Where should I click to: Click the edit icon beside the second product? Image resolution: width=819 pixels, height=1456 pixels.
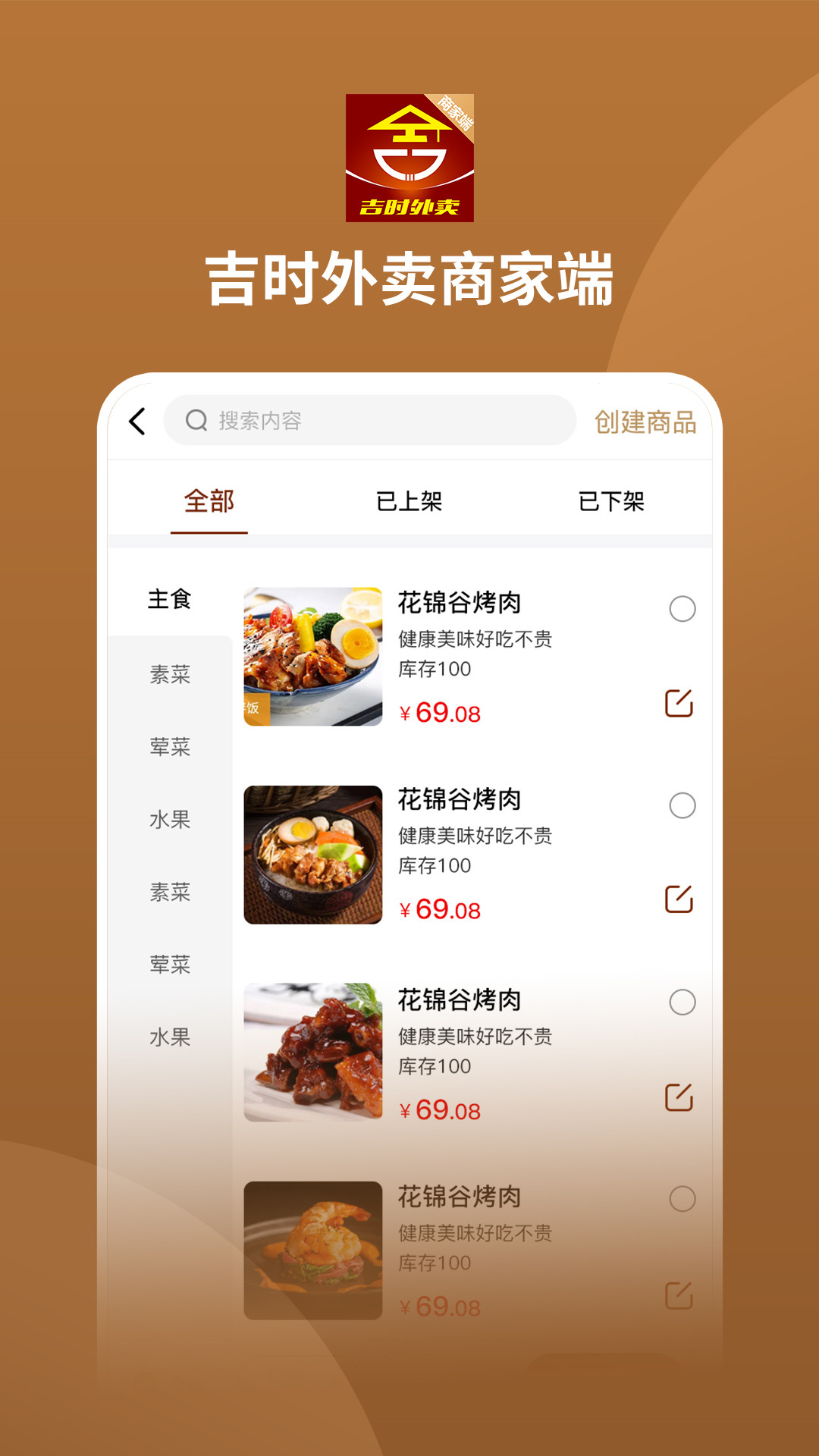coord(681,902)
